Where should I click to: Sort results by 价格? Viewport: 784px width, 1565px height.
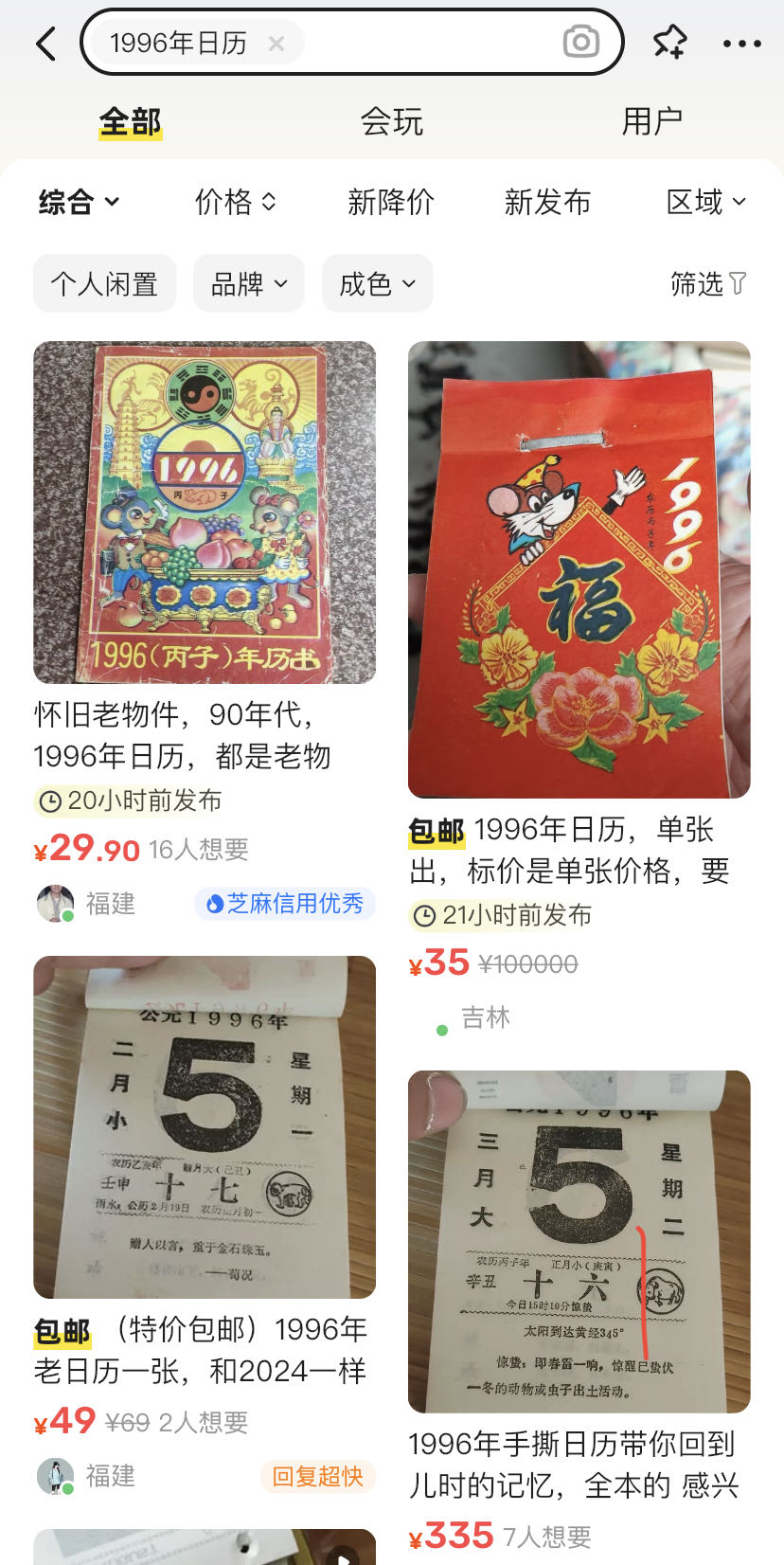(x=235, y=202)
